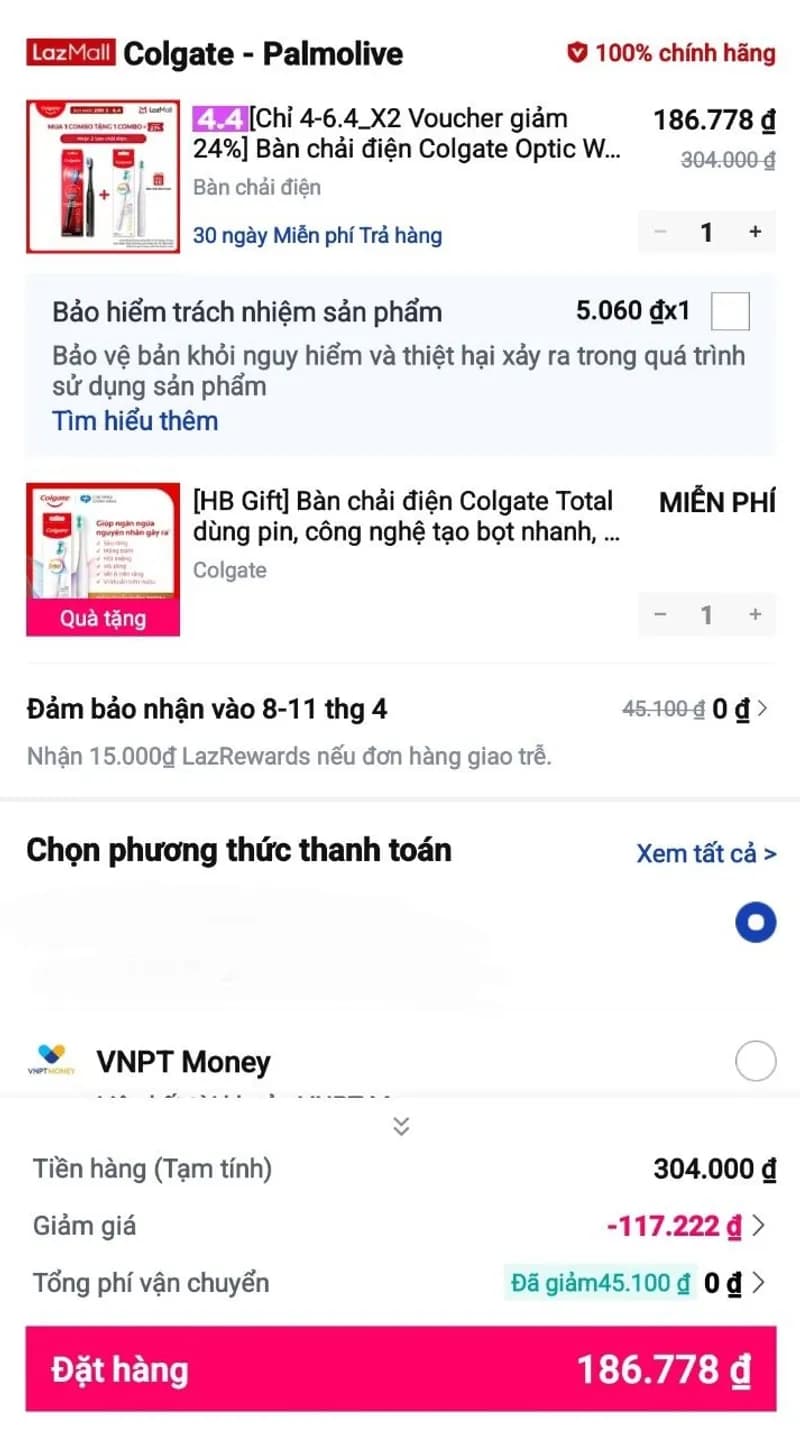The image size is (800, 1436).
Task: Tick the Bảo hiểm trách nhiệm sản phẩm checkbox
Action: [x=730, y=312]
